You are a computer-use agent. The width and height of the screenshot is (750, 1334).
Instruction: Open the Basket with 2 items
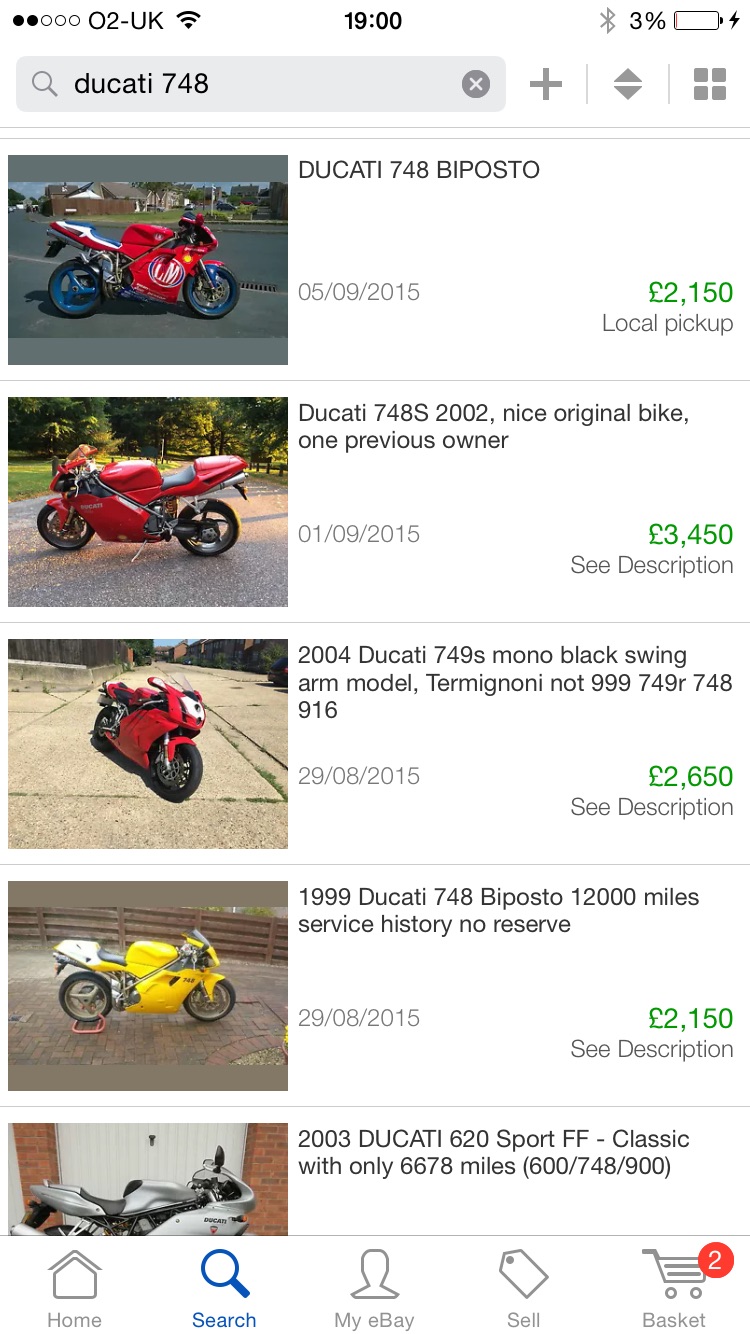[x=675, y=1288]
